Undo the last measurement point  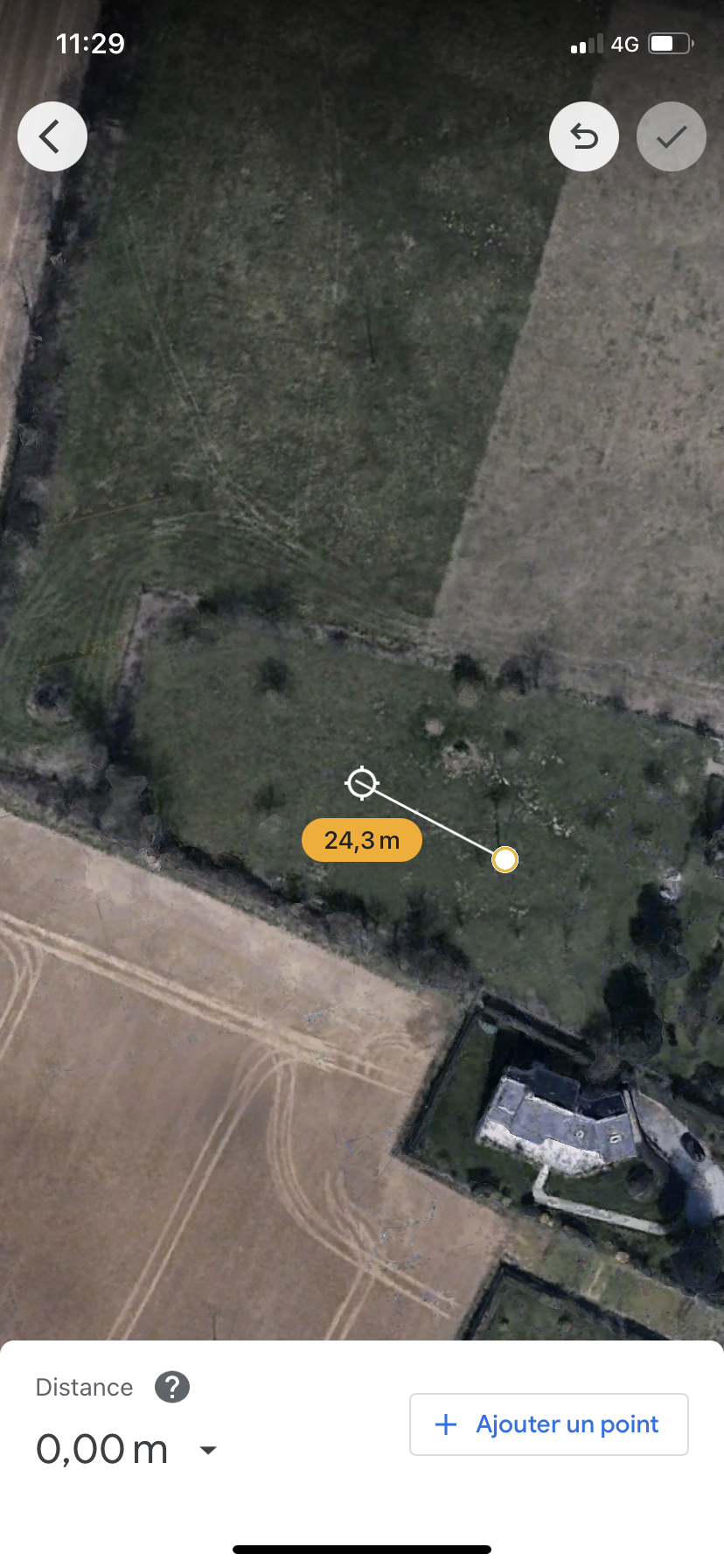point(584,136)
